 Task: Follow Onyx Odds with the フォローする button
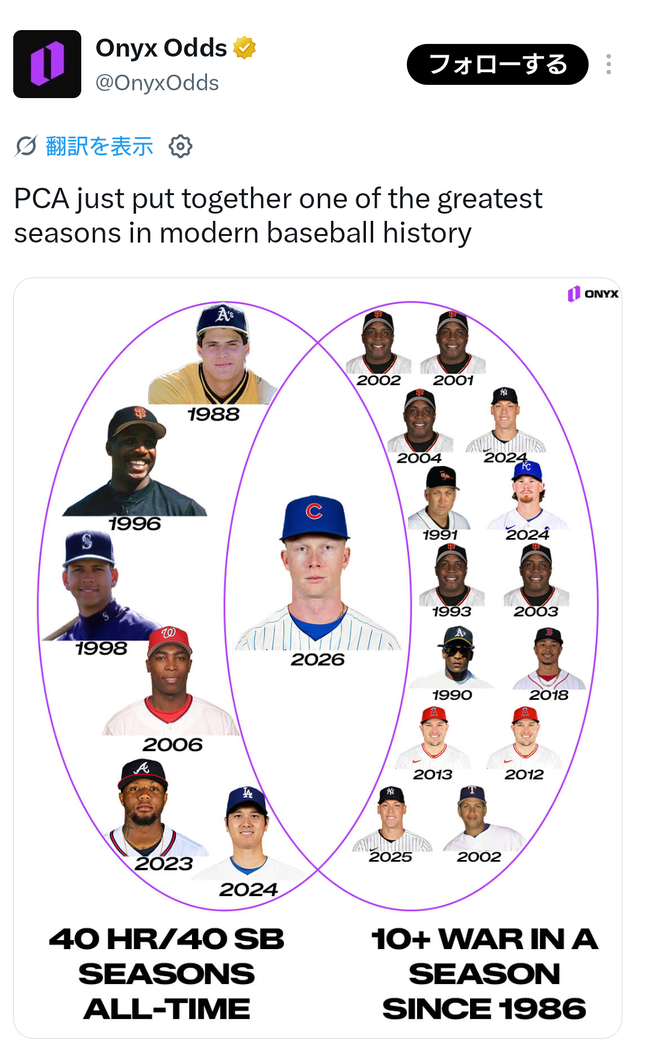pyautogui.click(x=497, y=65)
